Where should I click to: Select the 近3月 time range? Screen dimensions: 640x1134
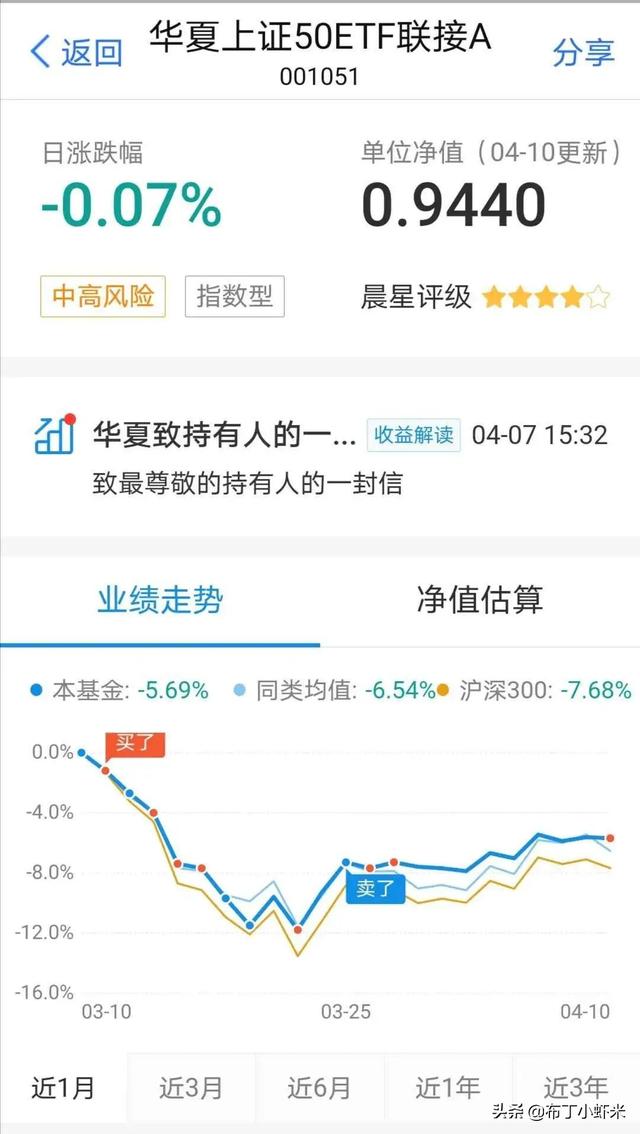(191, 1087)
